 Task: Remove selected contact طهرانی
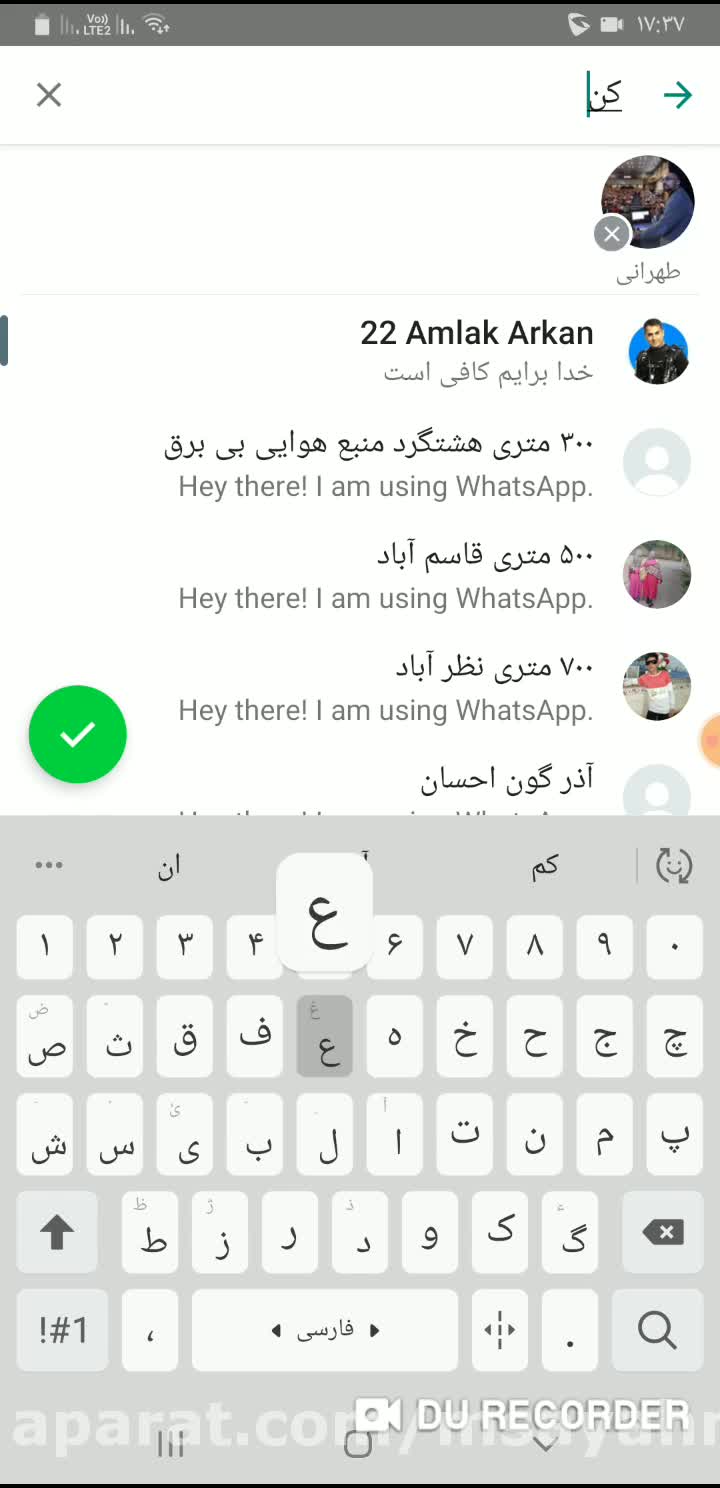(612, 234)
